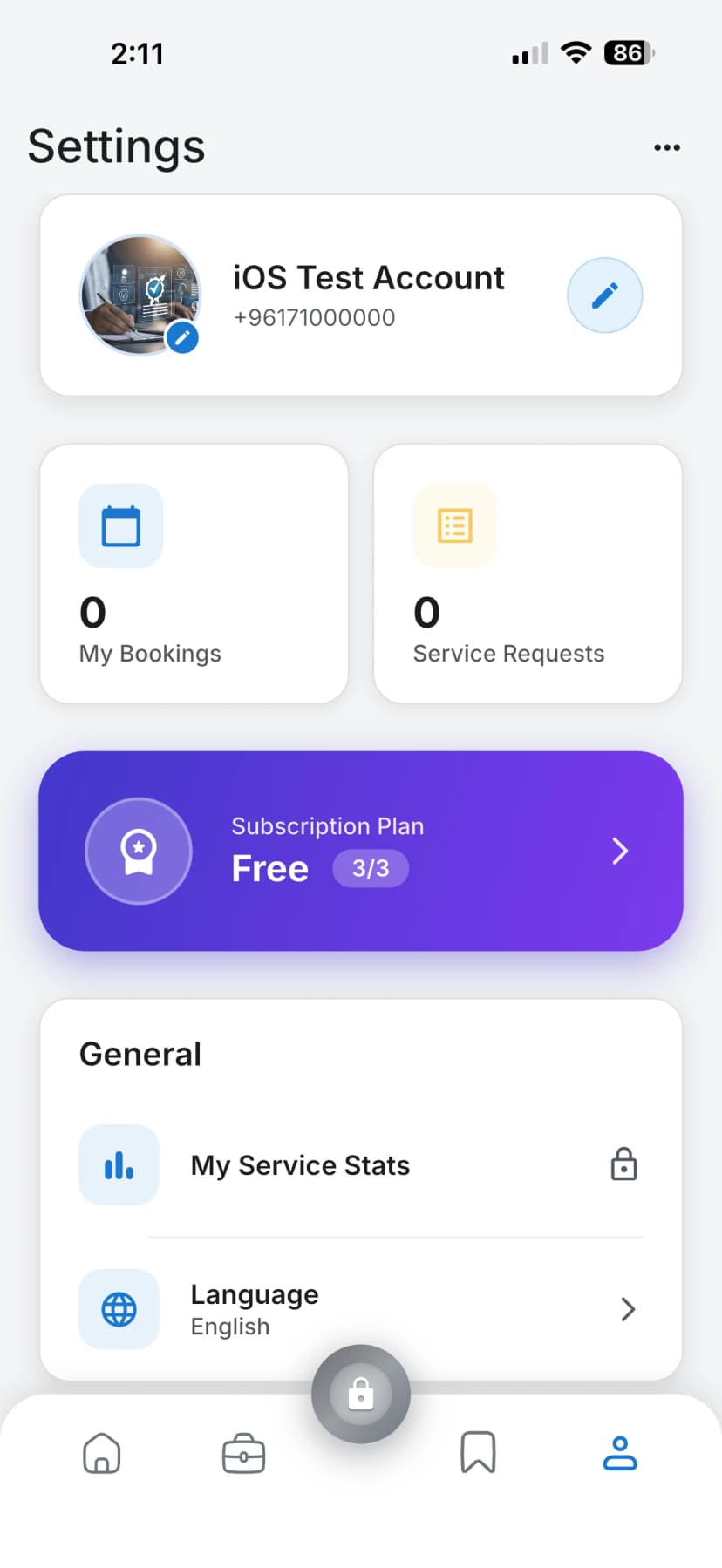Tap the briefcase icon in bottom navigation
The width and height of the screenshot is (722, 1568).
tap(243, 1453)
